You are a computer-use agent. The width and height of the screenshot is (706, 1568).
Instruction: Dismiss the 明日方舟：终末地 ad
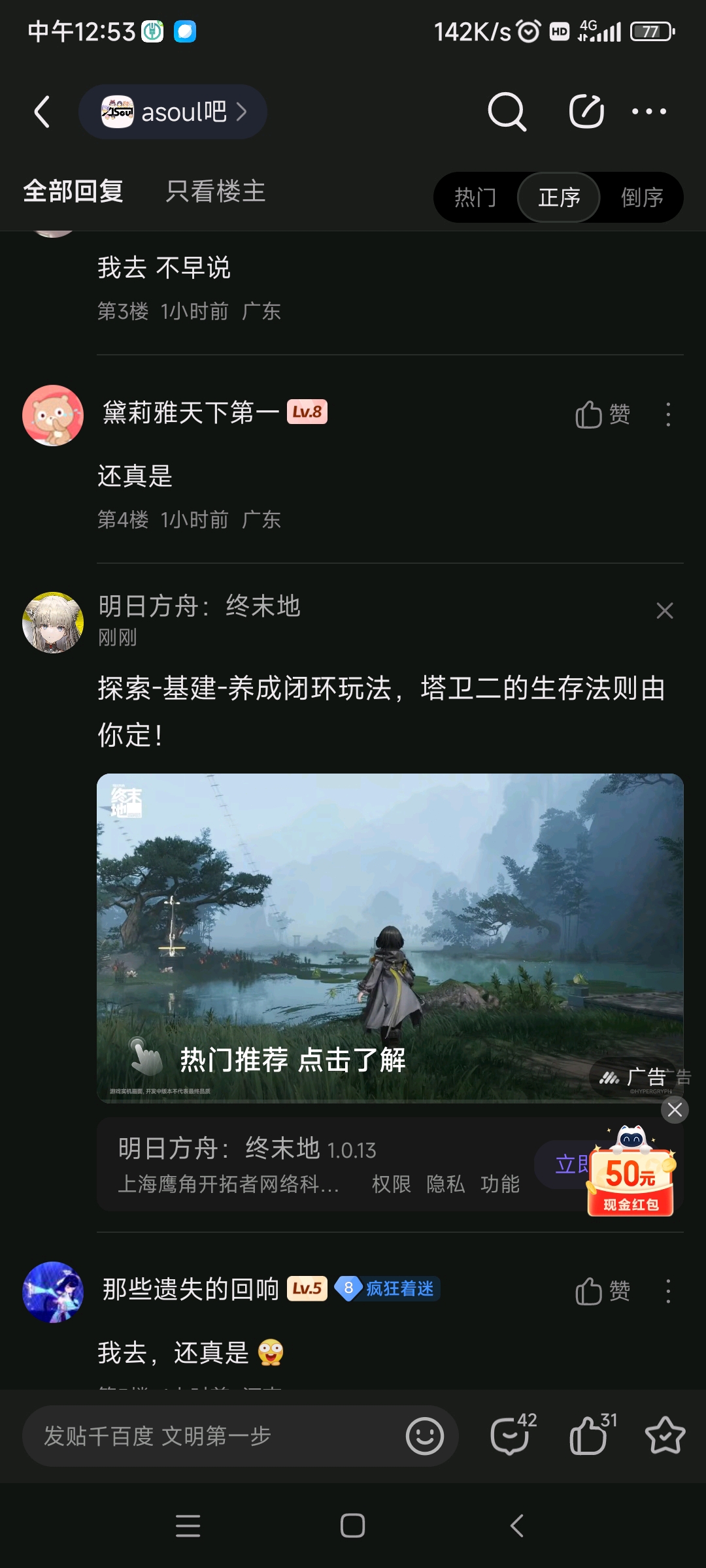[664, 611]
